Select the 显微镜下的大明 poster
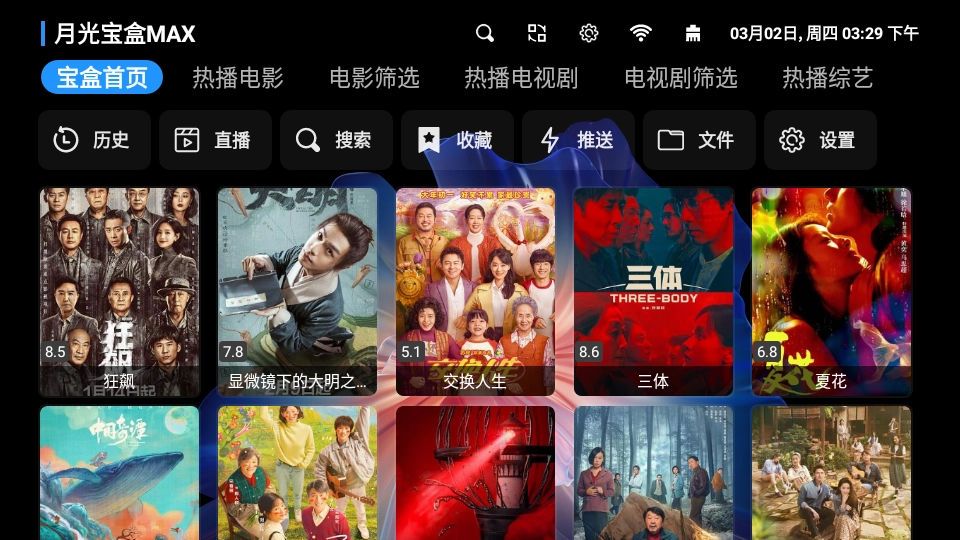Screen dimensions: 960x540 (298, 290)
